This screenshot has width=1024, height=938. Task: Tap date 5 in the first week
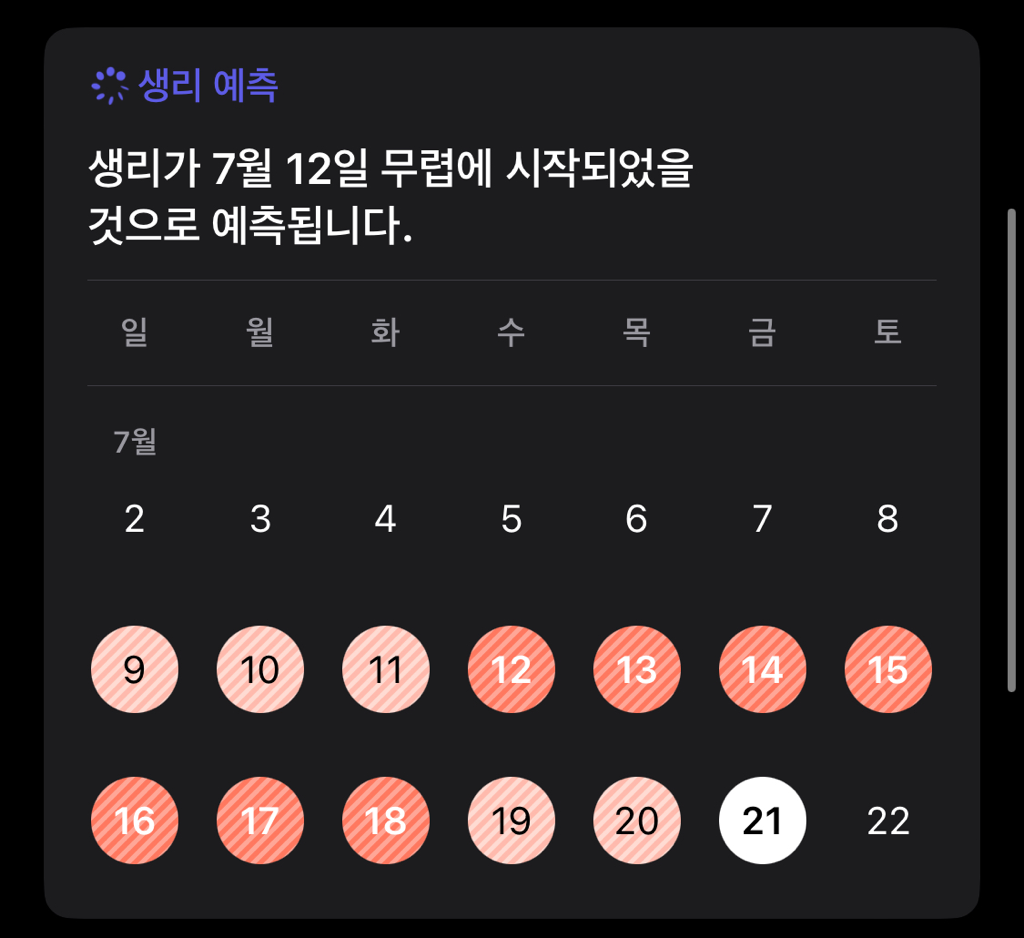click(511, 519)
